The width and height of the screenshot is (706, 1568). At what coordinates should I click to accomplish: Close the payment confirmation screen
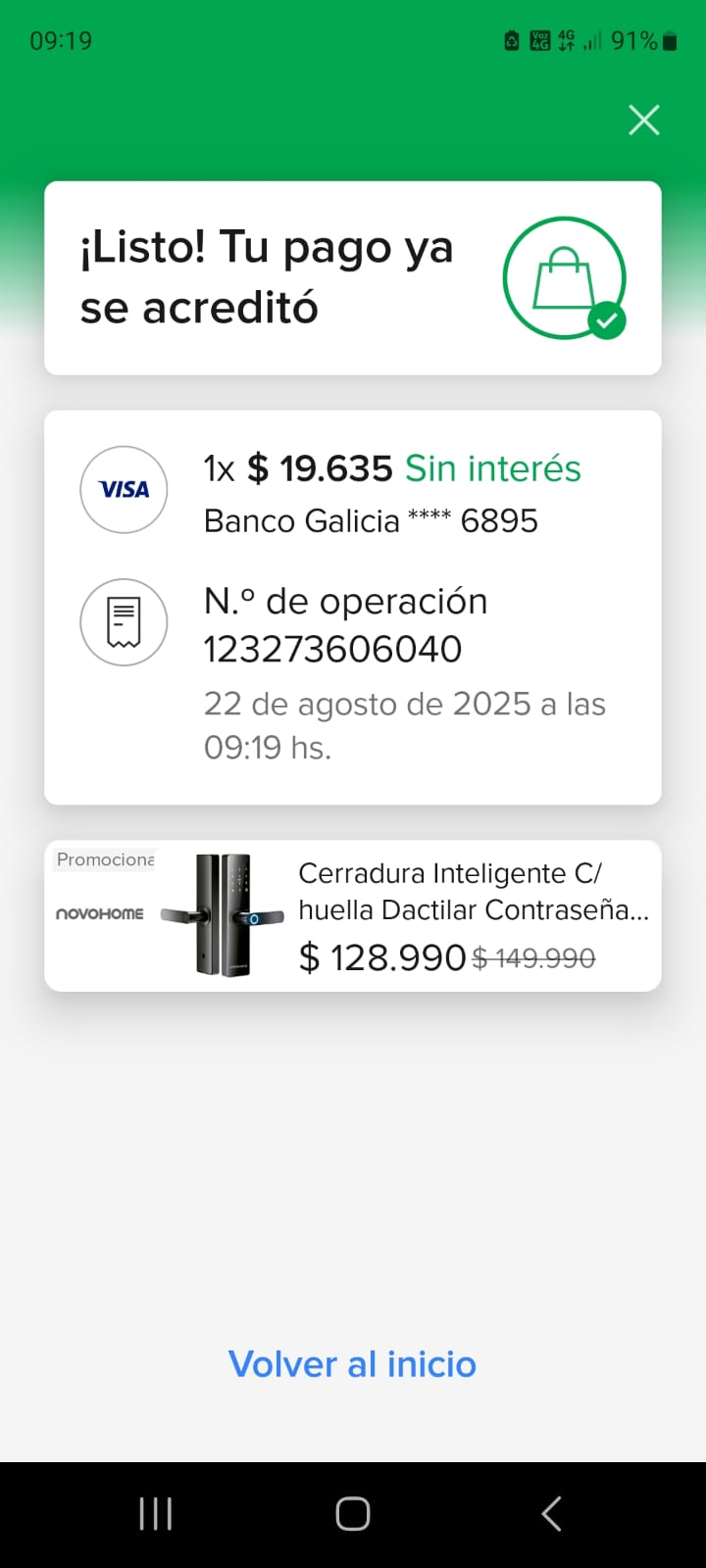(643, 121)
